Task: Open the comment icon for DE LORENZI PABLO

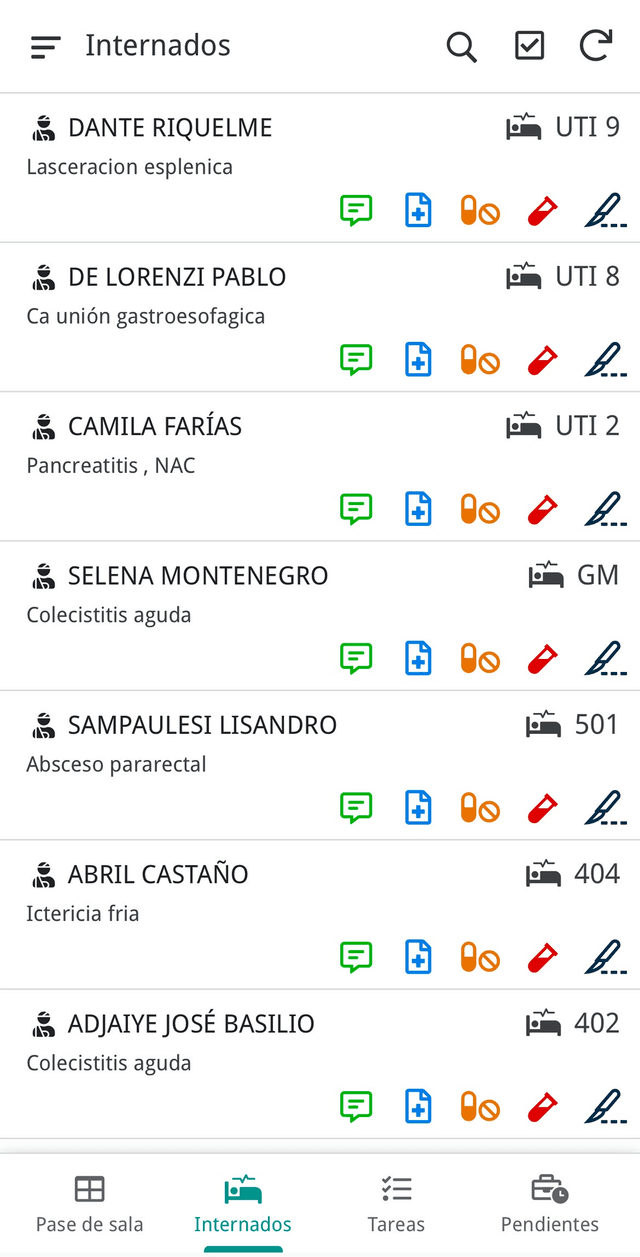Action: coord(356,360)
